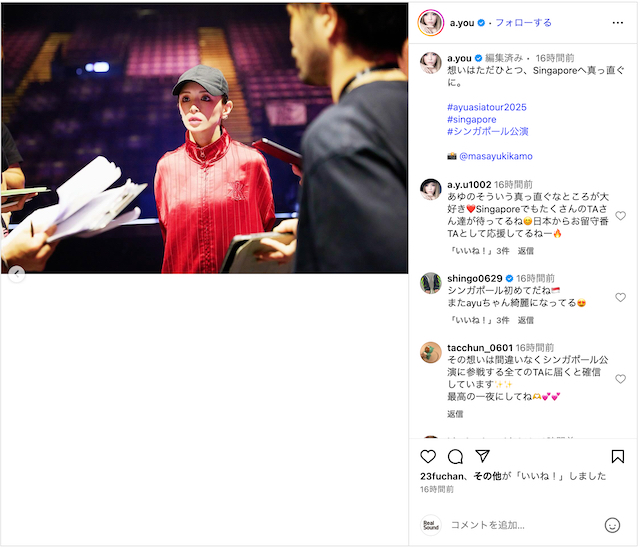Go to the previous photo in carousel
This screenshot has width=640, height=548.
coord(16,273)
